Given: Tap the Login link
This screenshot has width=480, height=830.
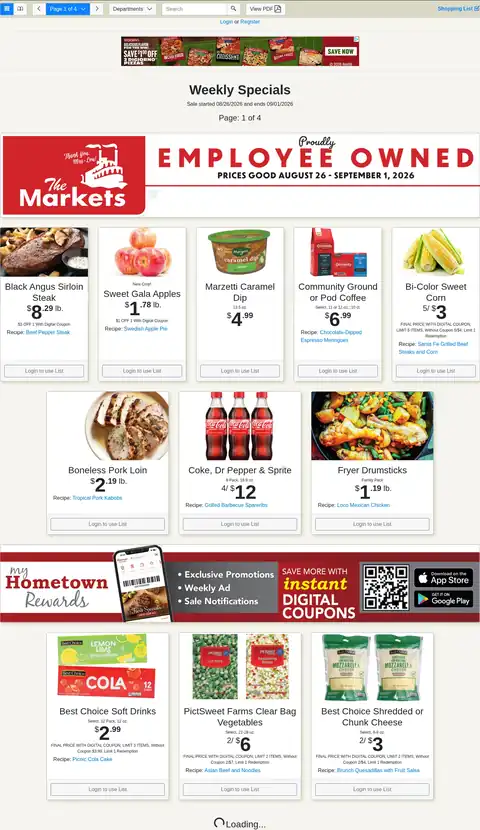Looking at the screenshot, I should (x=226, y=22).
